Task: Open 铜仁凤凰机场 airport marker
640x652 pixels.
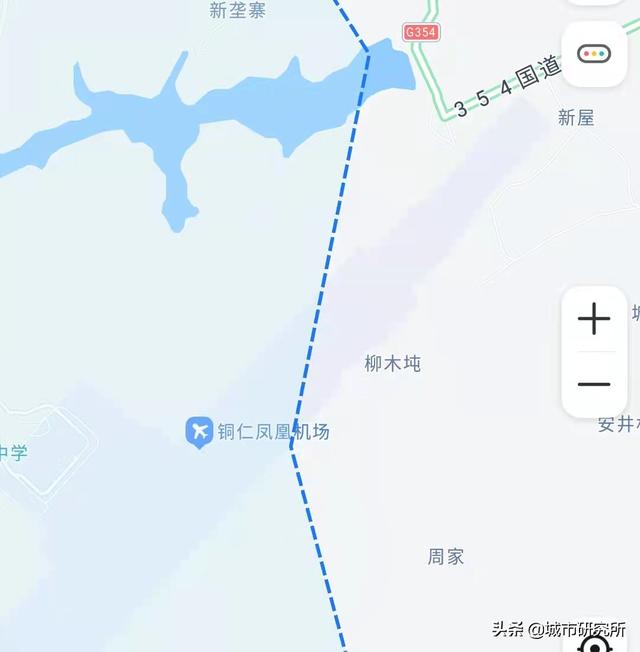Action: tap(200, 432)
